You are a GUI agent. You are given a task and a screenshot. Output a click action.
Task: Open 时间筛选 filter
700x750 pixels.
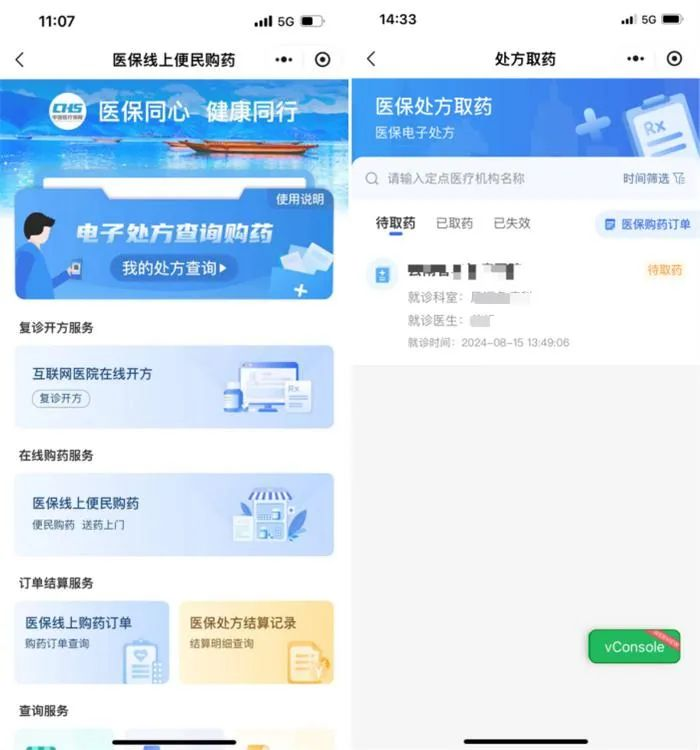pyautogui.click(x=654, y=178)
